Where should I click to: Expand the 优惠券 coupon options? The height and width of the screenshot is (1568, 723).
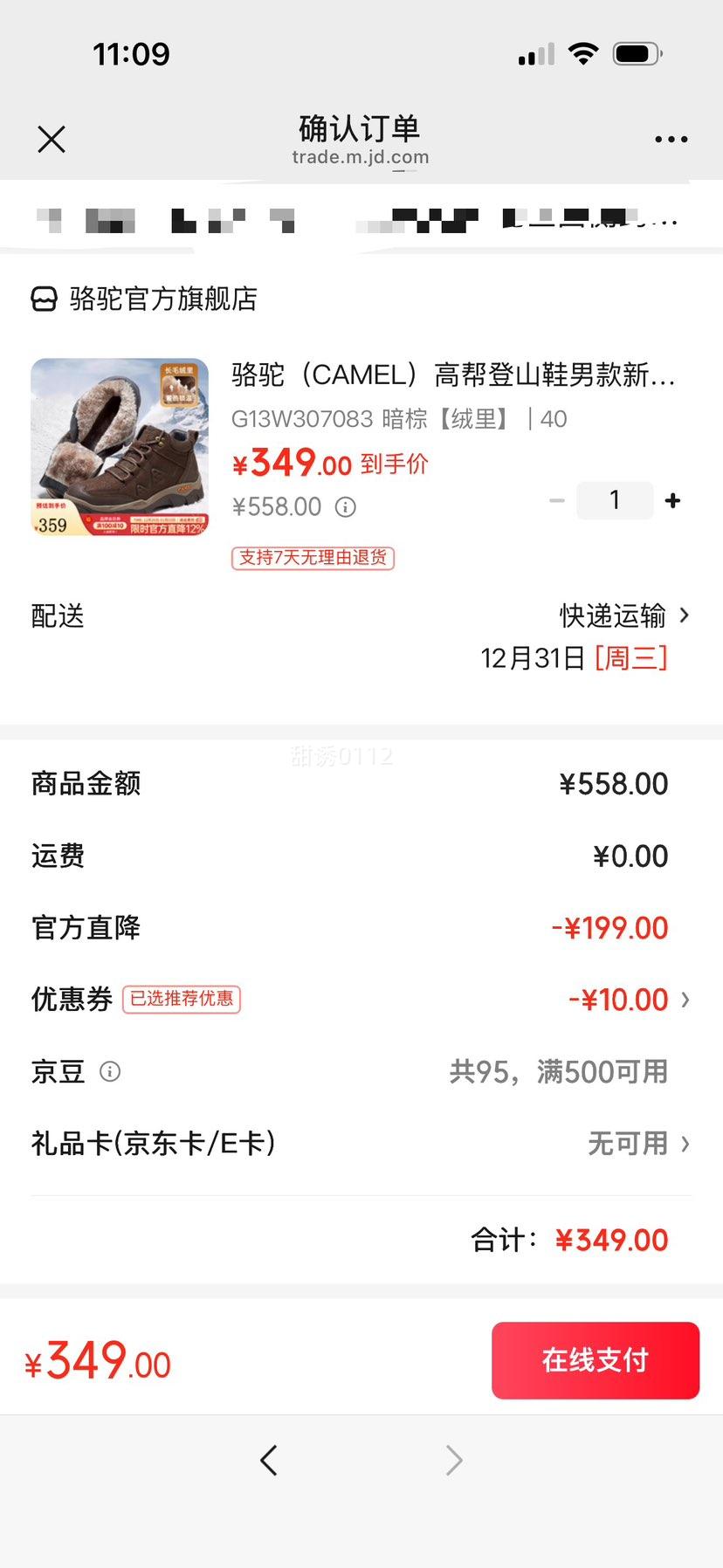[x=686, y=1000]
